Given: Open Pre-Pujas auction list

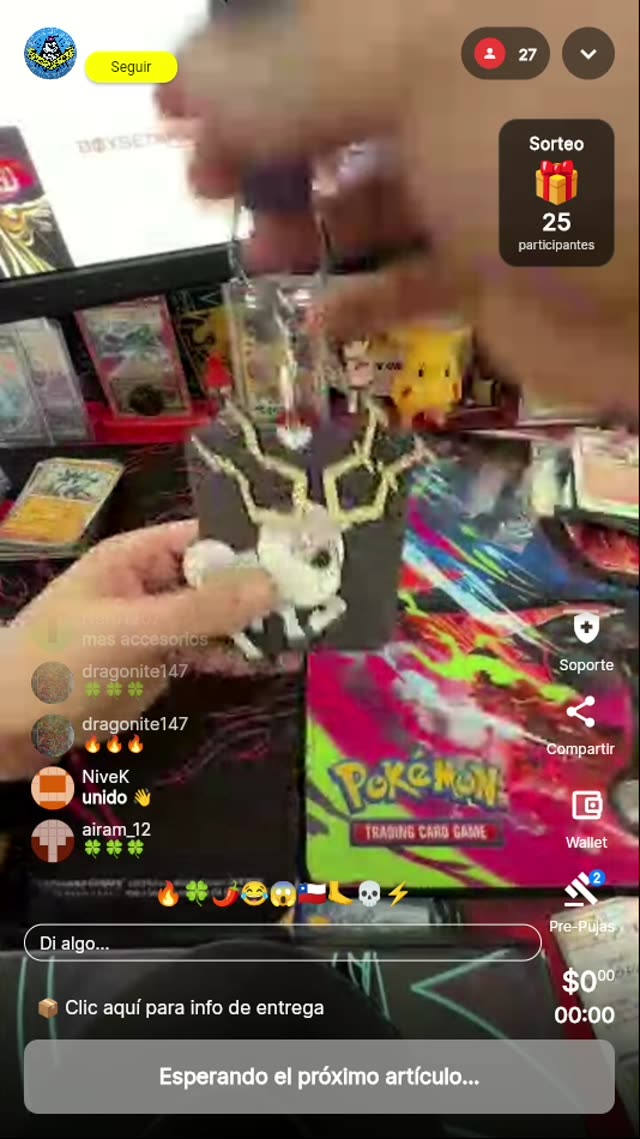Looking at the screenshot, I should [581, 898].
